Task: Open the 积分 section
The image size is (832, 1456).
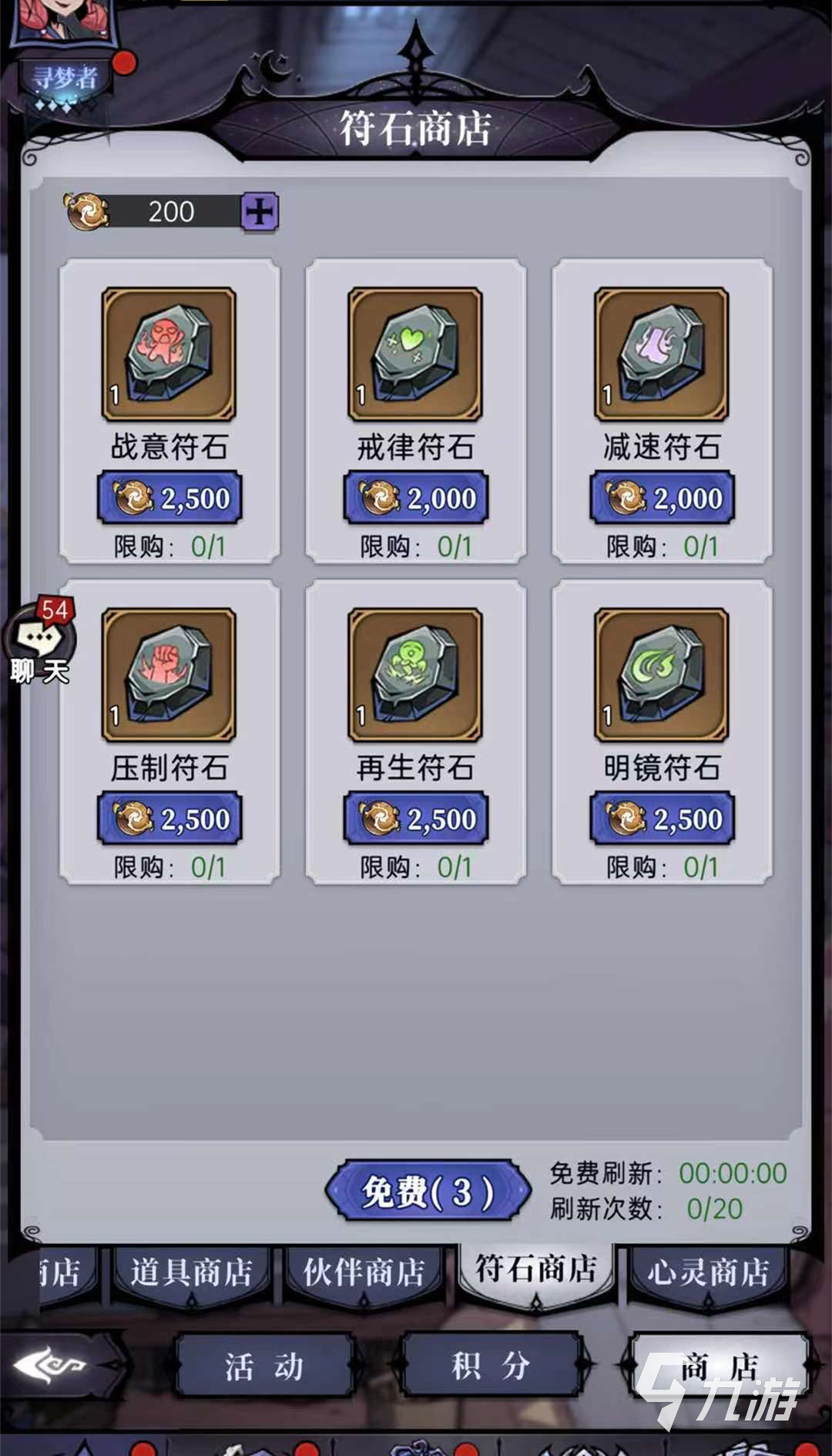Action: [x=490, y=1367]
